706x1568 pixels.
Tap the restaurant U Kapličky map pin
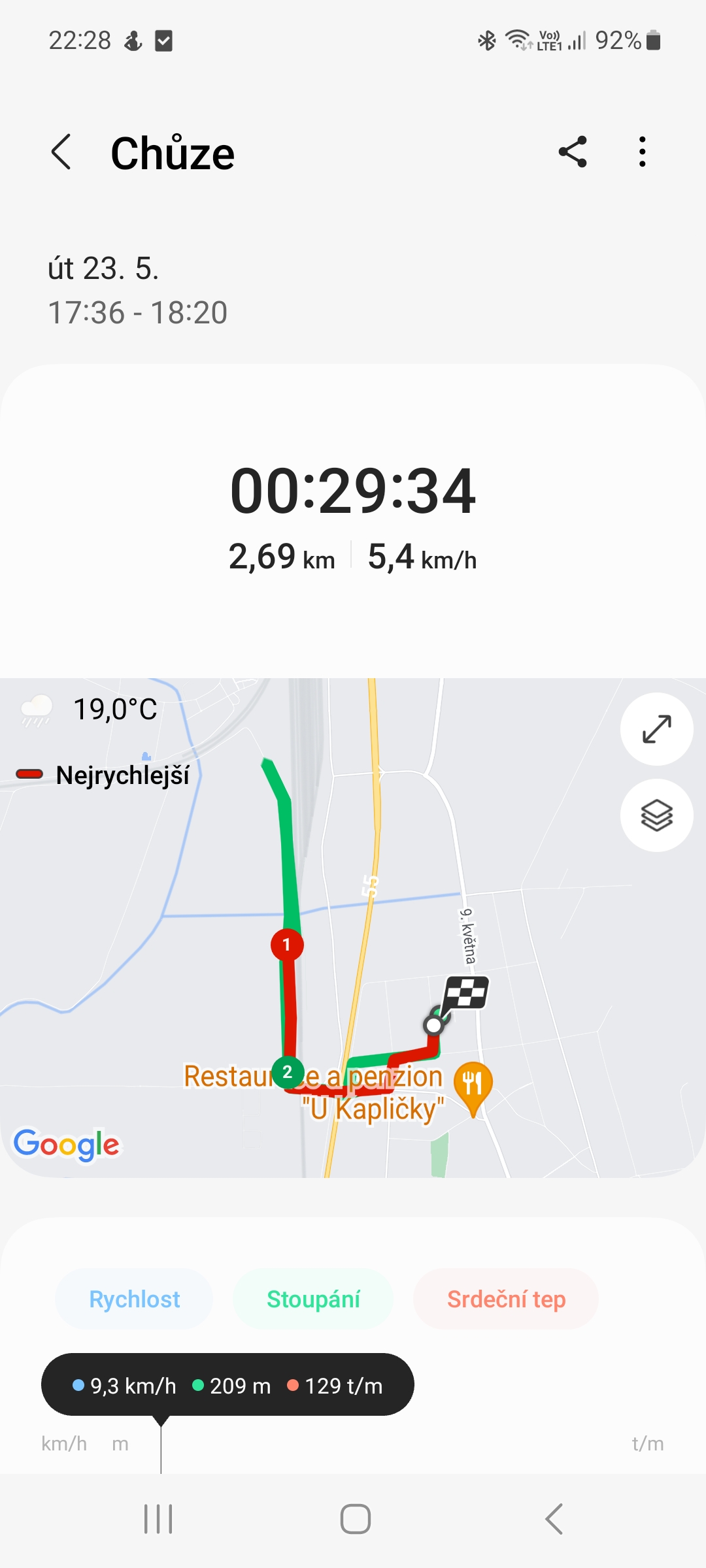(473, 1086)
